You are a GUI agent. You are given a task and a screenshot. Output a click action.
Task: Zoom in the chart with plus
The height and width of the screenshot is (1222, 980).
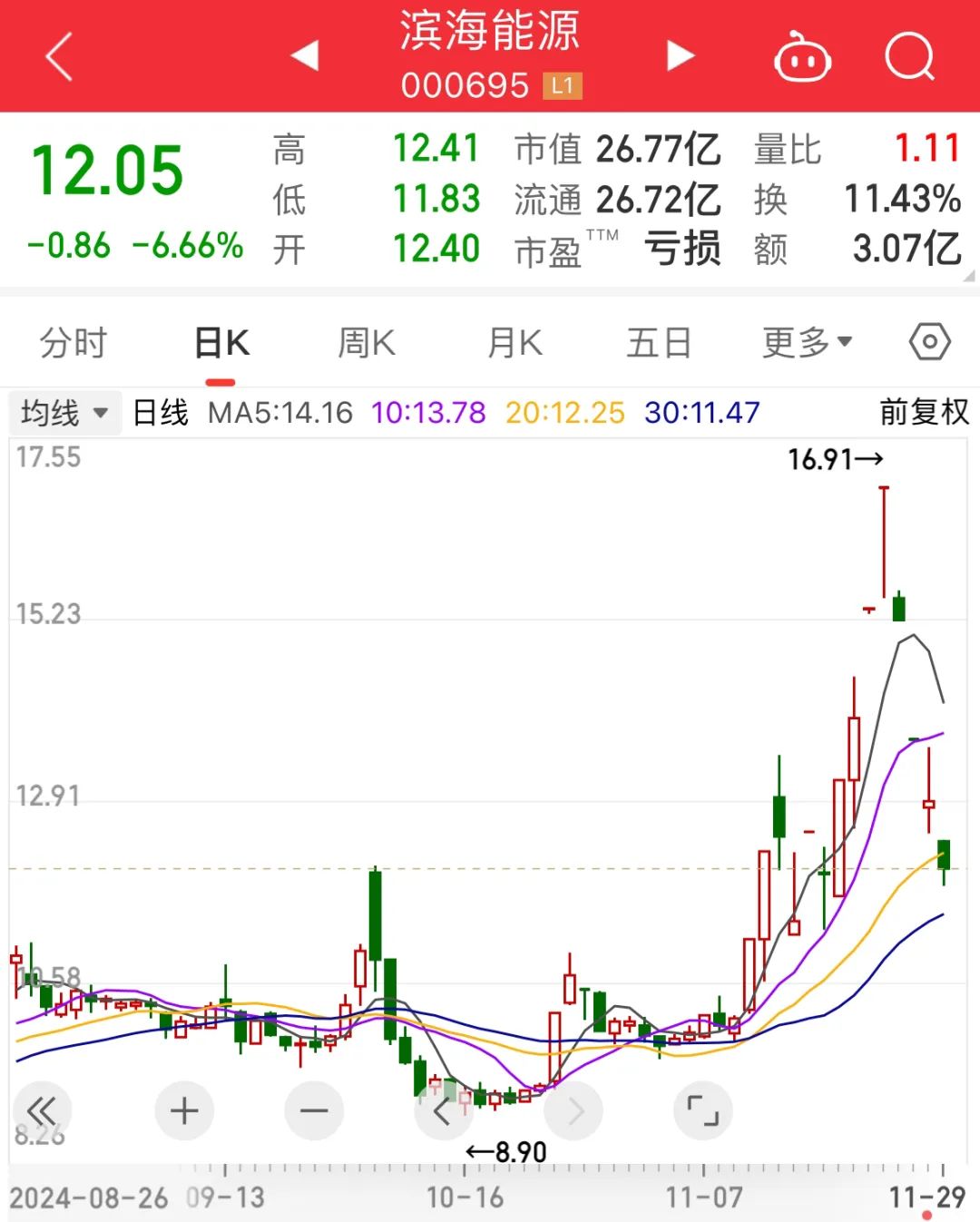[184, 1110]
